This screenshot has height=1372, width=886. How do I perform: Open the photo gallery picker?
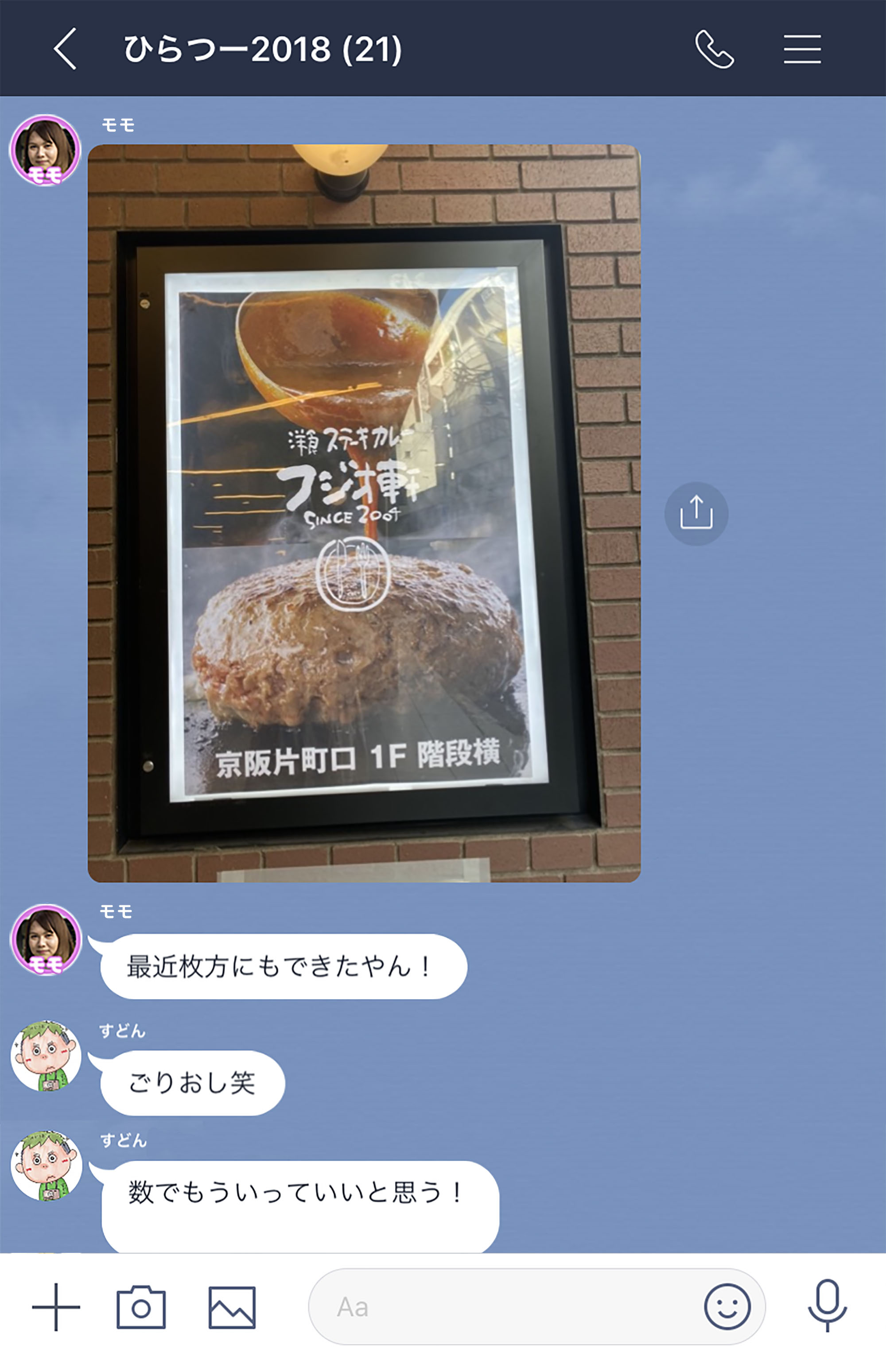[232, 1307]
